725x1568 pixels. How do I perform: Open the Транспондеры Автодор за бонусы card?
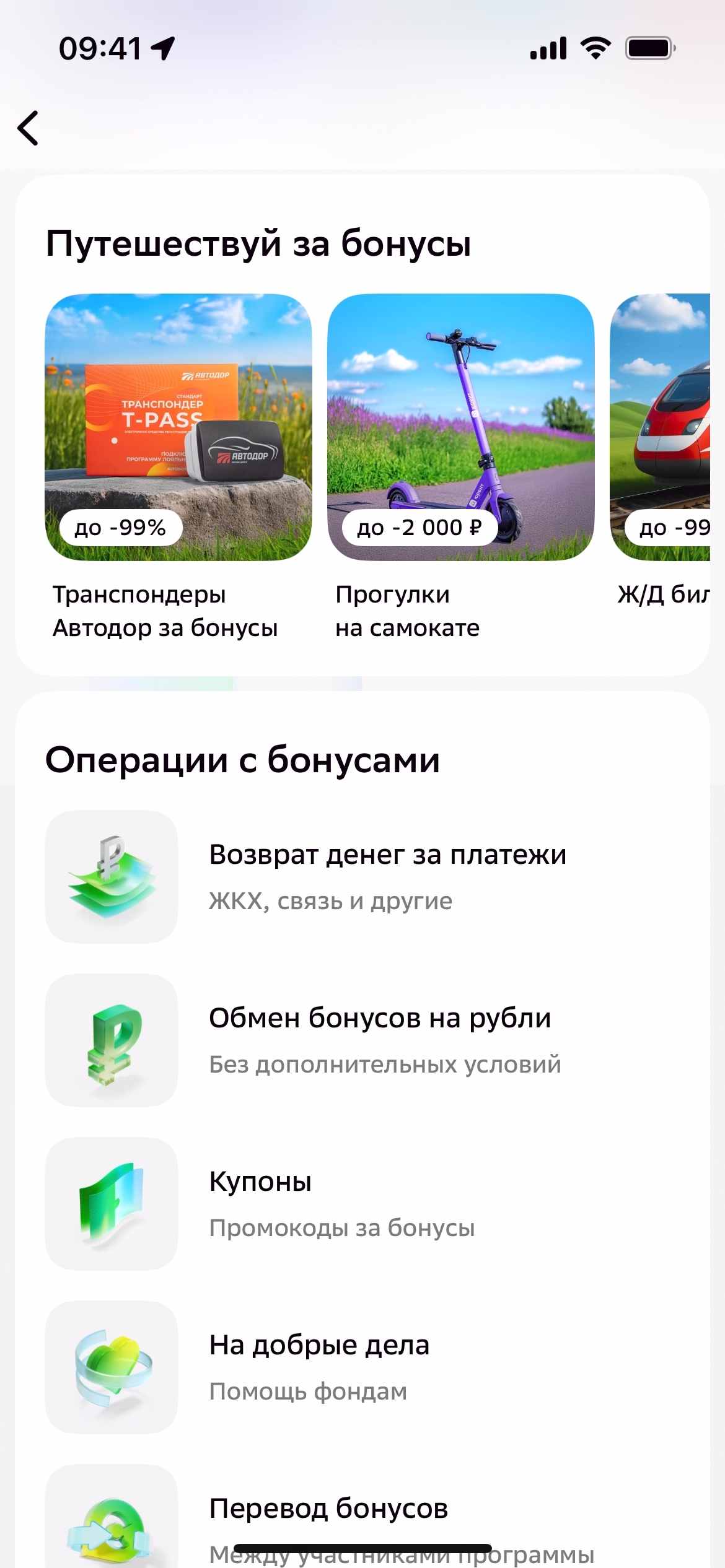[178, 427]
